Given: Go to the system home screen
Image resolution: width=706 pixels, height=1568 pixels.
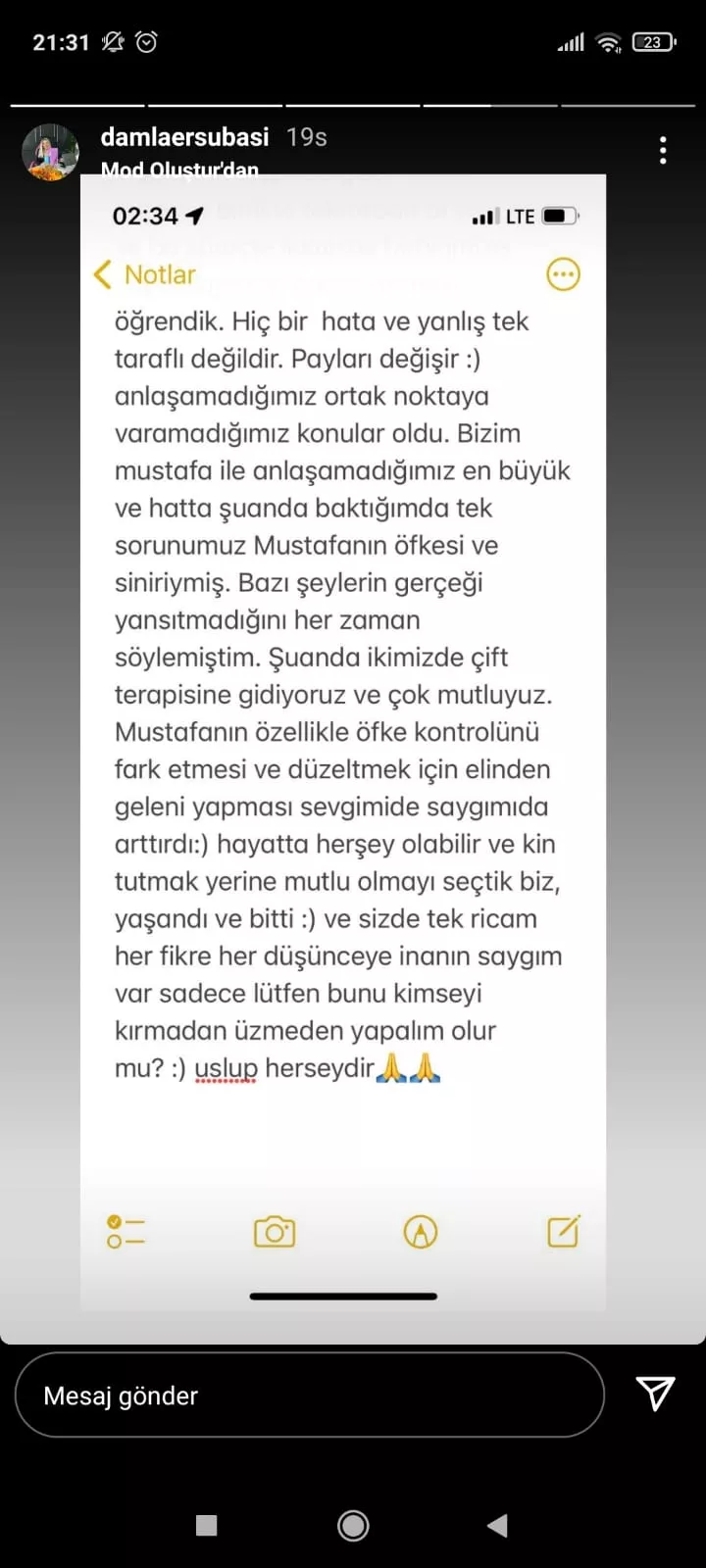Looking at the screenshot, I should (353, 1525).
